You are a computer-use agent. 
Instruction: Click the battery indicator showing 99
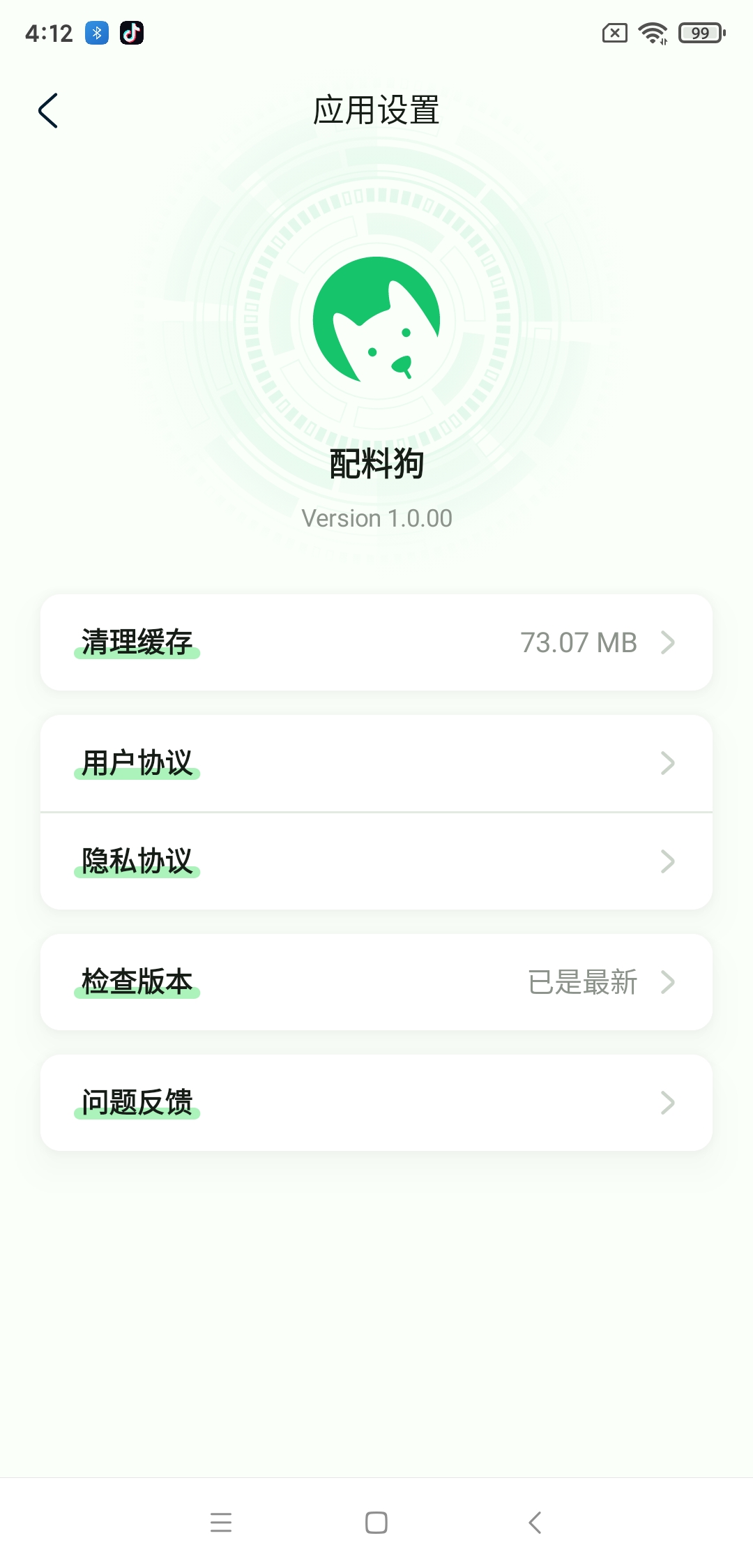click(x=700, y=31)
